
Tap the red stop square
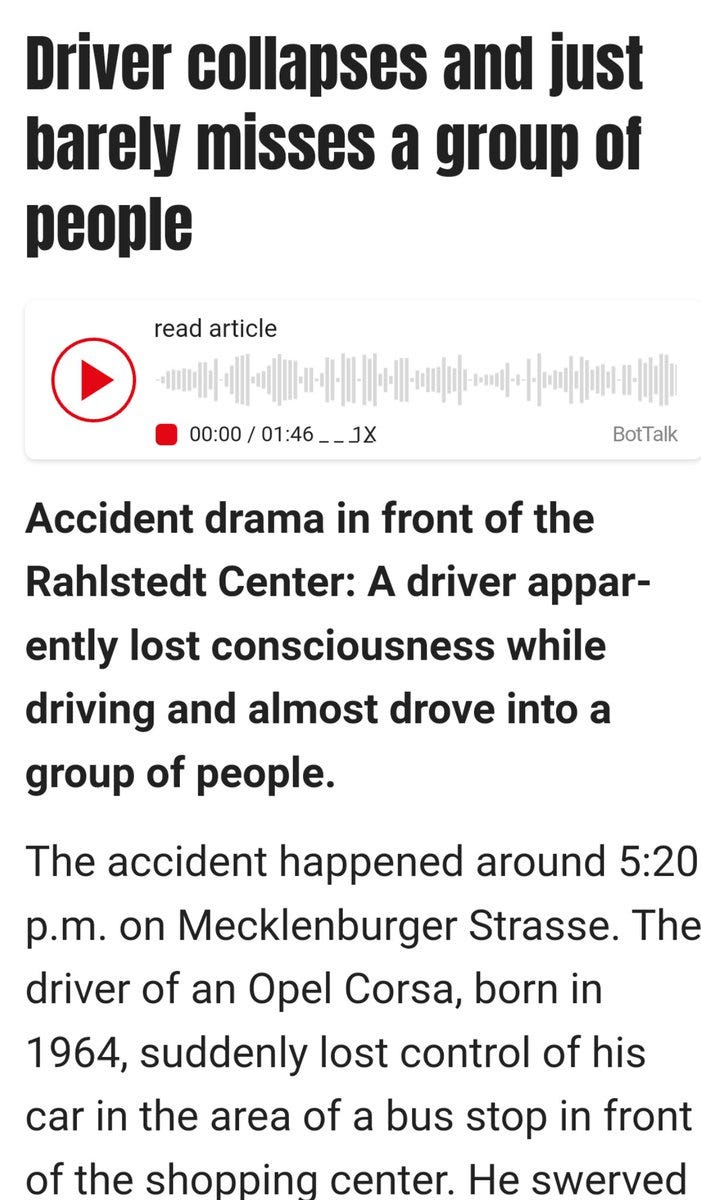166,434
